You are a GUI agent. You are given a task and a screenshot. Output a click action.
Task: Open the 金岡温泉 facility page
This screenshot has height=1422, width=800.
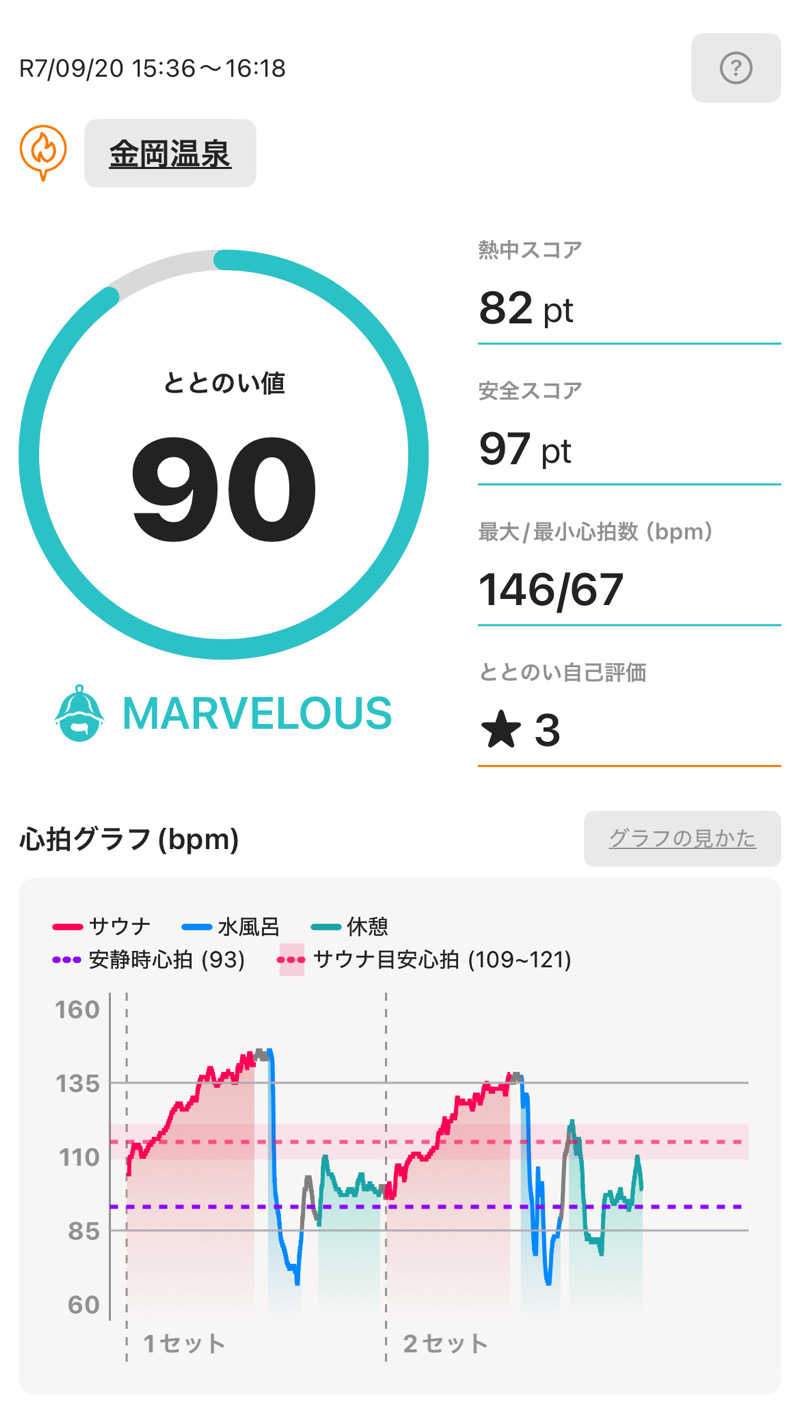click(170, 153)
